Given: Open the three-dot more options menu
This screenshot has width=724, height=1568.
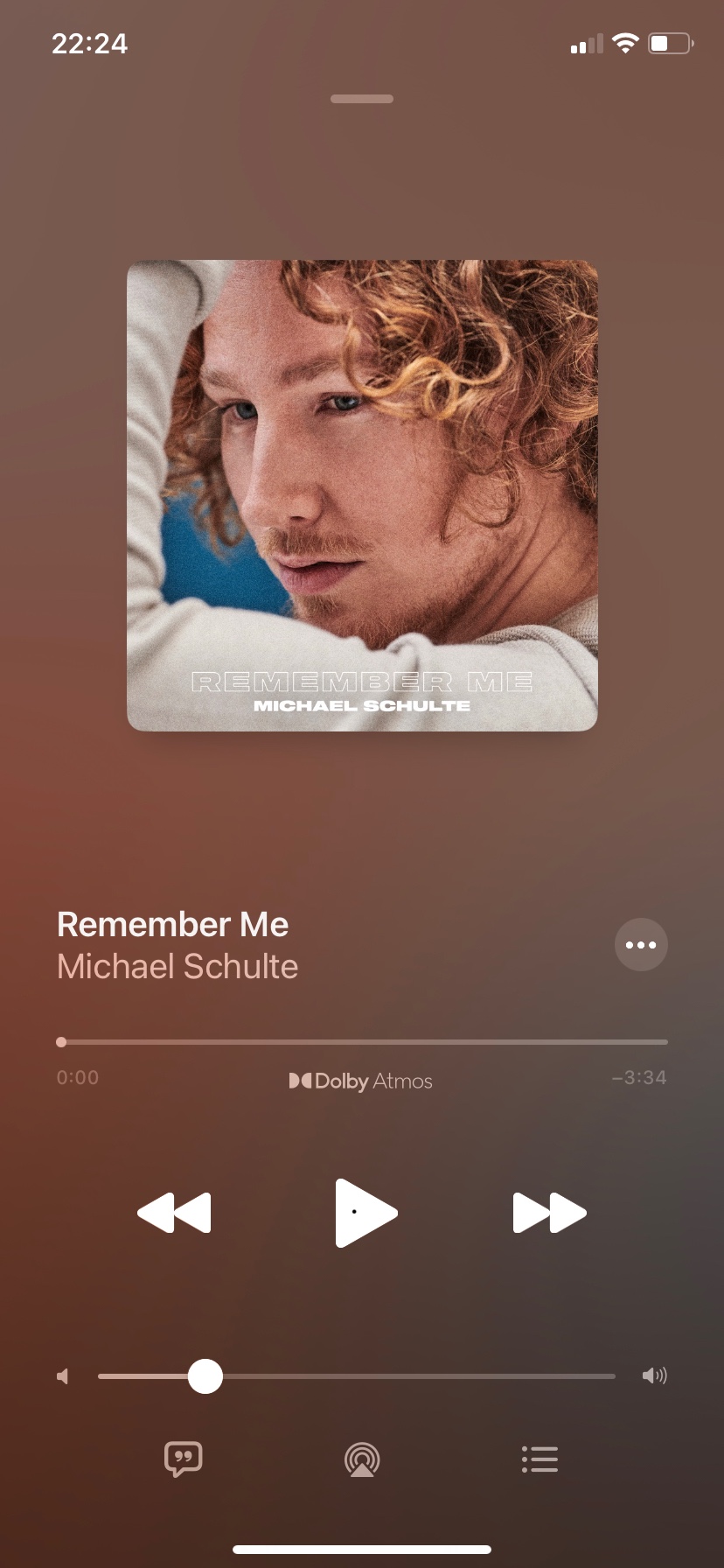Looking at the screenshot, I should pos(641,945).
